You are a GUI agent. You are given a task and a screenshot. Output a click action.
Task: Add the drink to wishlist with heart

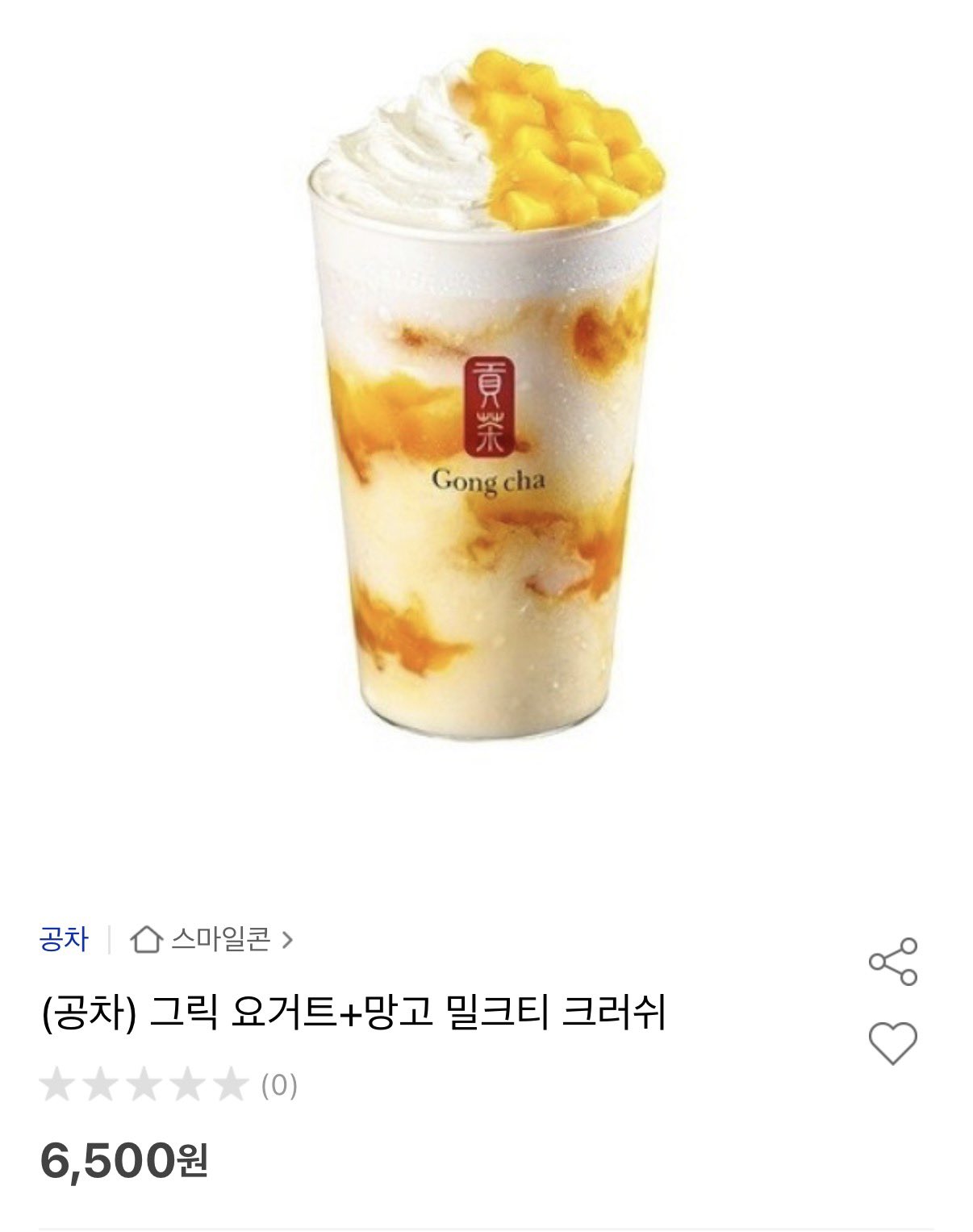coord(892,1042)
